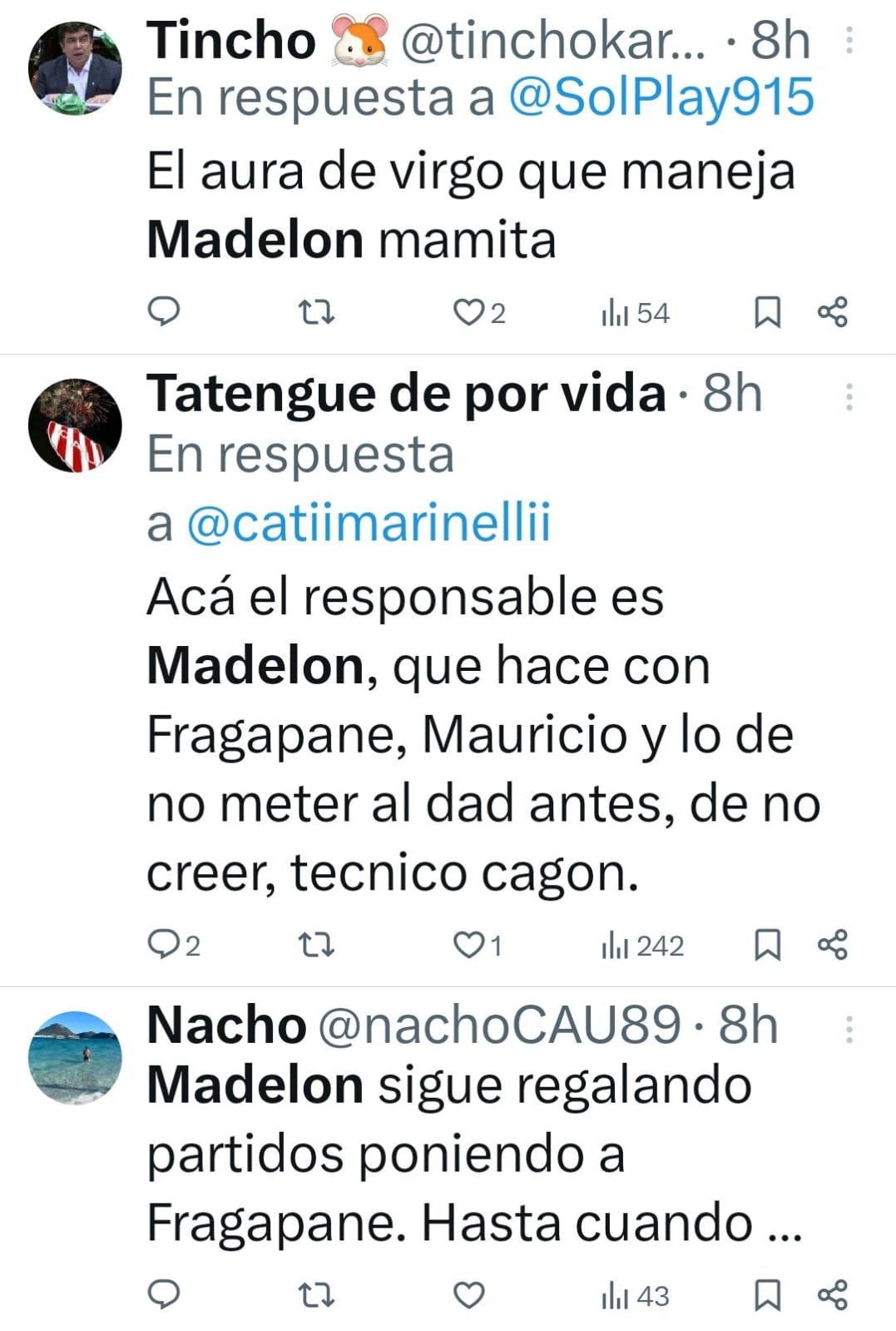The height and width of the screenshot is (1331, 896).
Task: Open Tincho's profile picture
Action: coord(75,68)
